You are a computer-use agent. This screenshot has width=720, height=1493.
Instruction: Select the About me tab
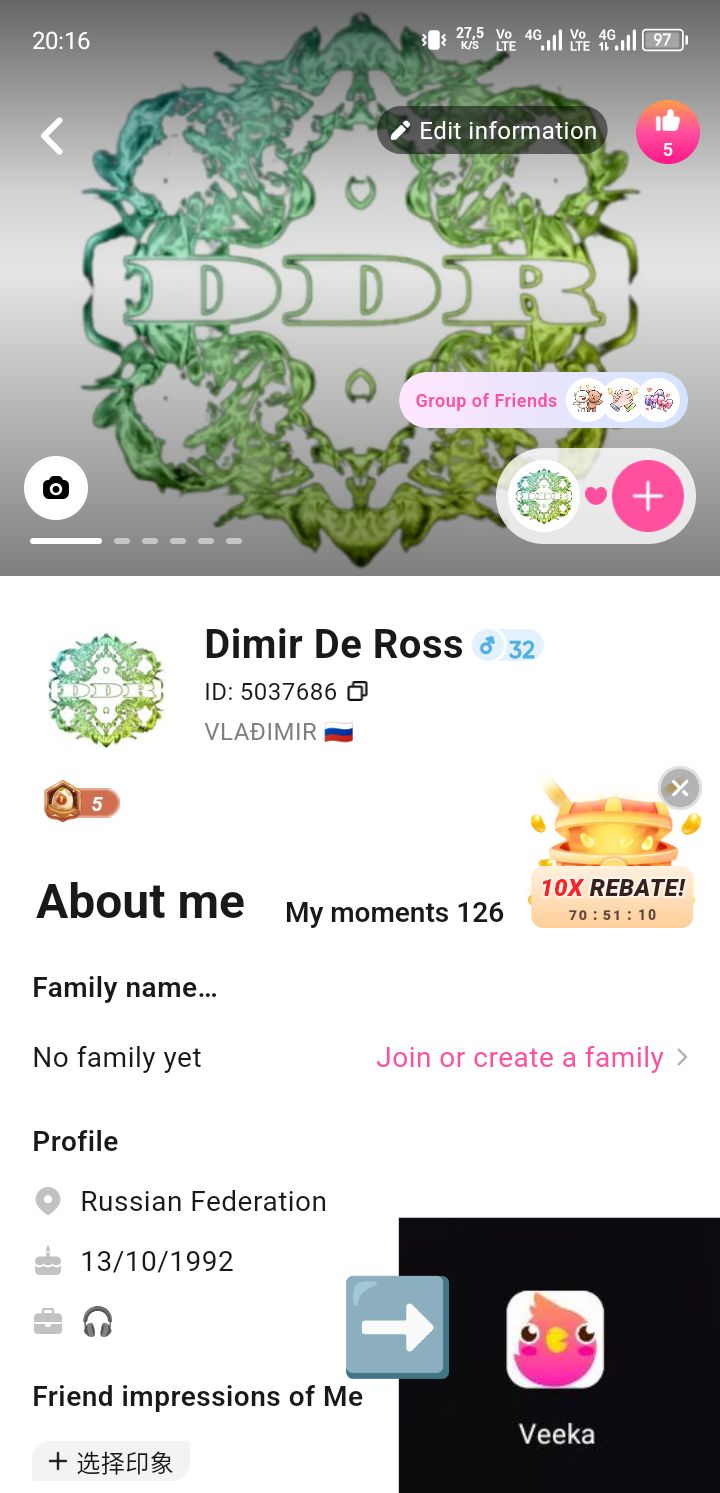click(x=141, y=902)
